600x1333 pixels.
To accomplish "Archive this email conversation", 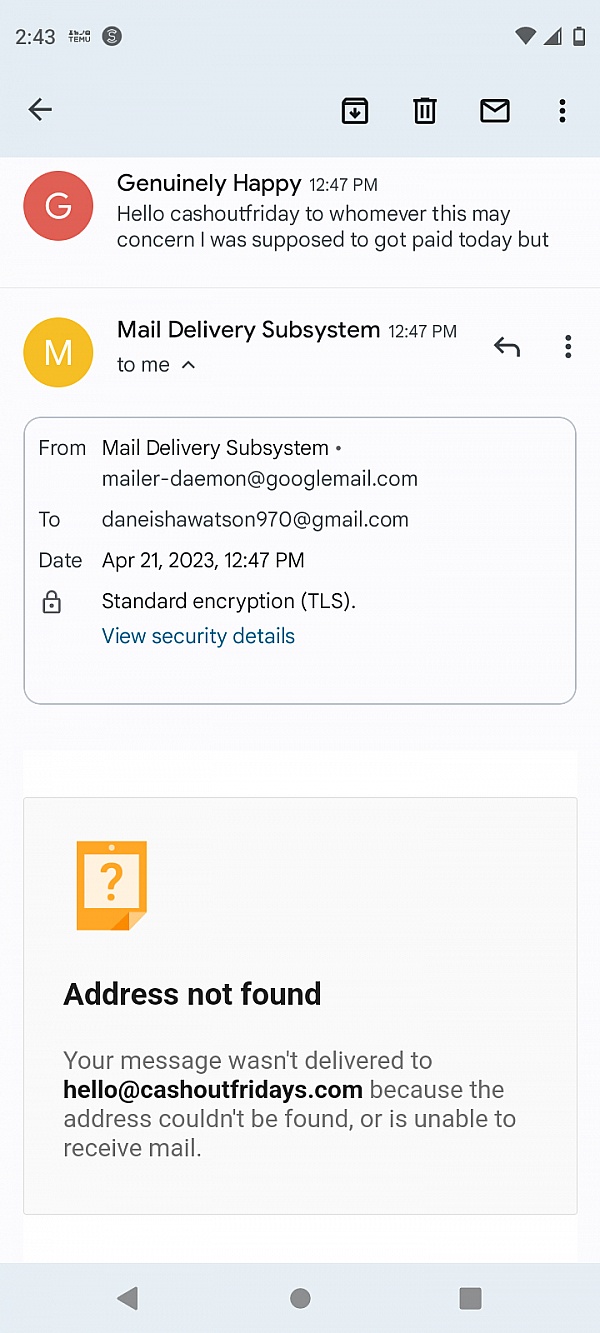I will [355, 111].
